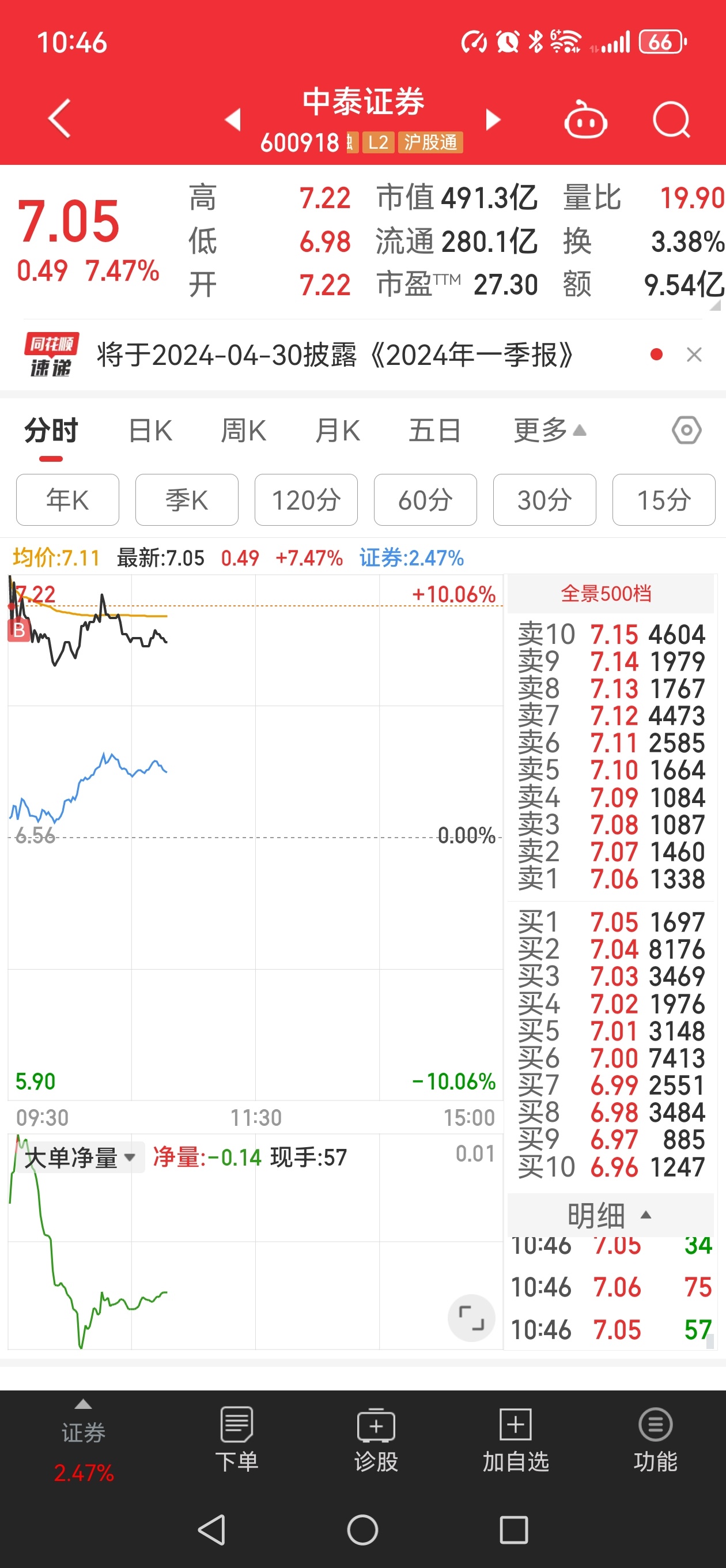Select the 五日 five-day chart tab
The image size is (726, 1568).
(434, 429)
